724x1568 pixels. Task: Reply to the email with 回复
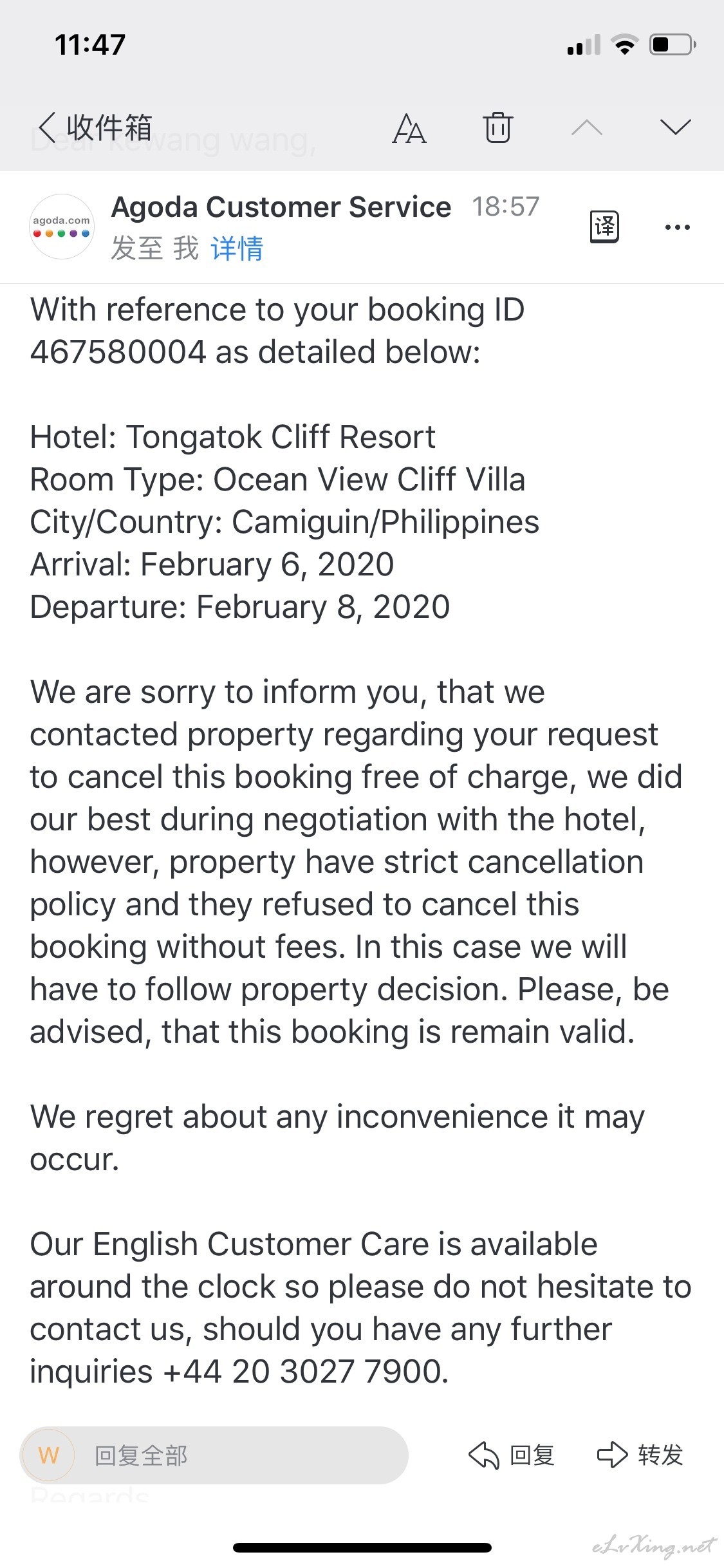(512, 1455)
